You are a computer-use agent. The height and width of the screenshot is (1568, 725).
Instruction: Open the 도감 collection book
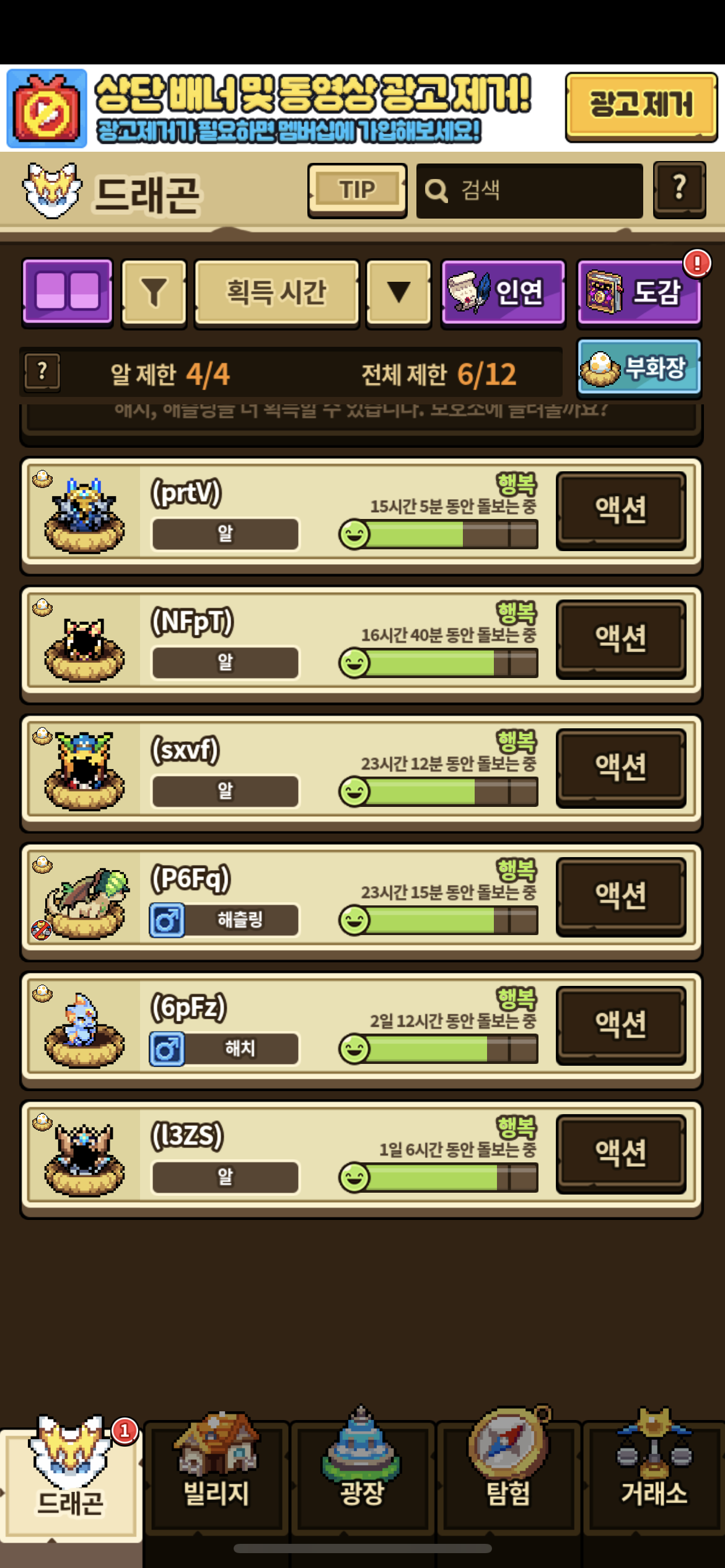point(638,292)
